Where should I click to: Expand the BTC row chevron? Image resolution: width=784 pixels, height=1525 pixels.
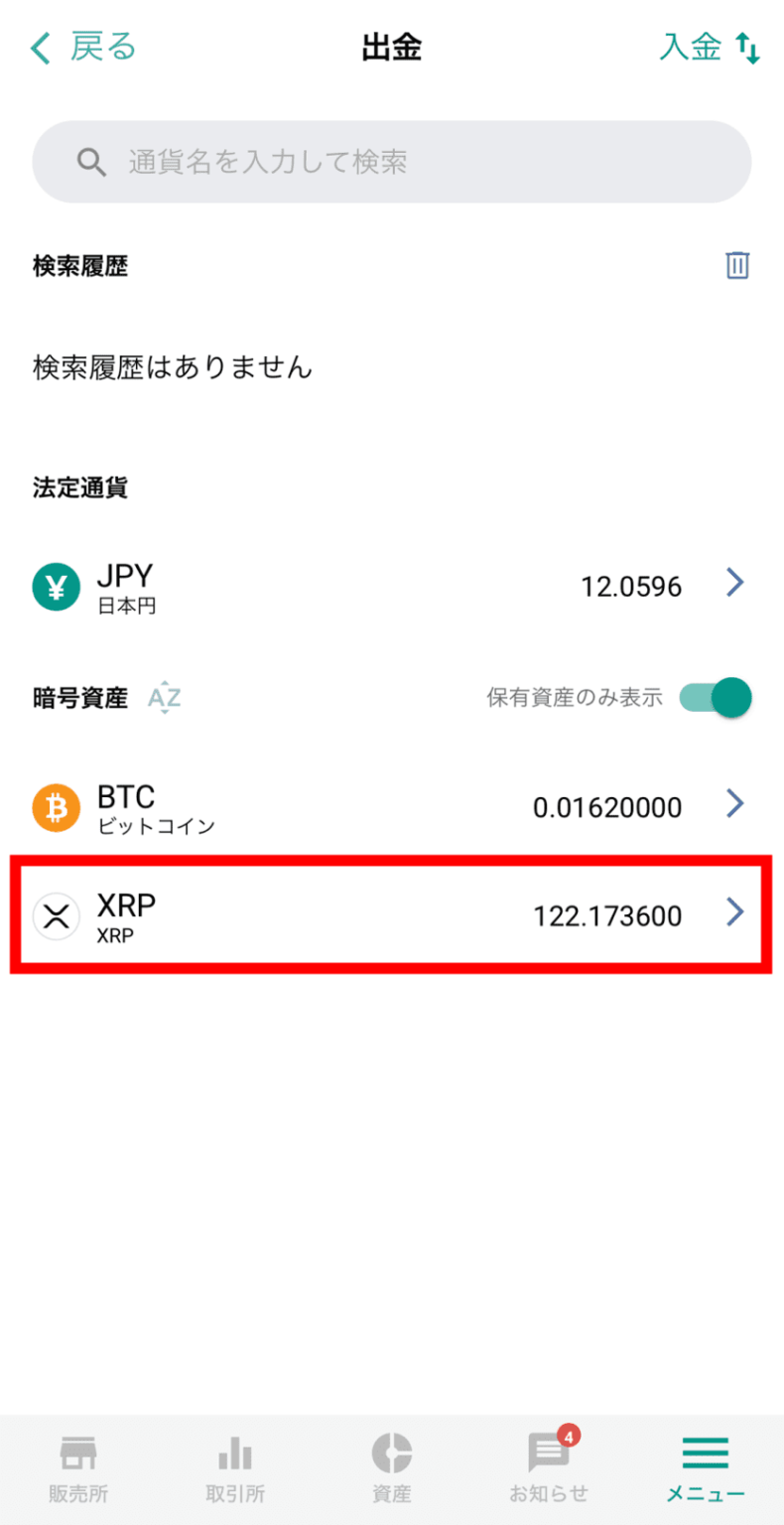point(734,804)
